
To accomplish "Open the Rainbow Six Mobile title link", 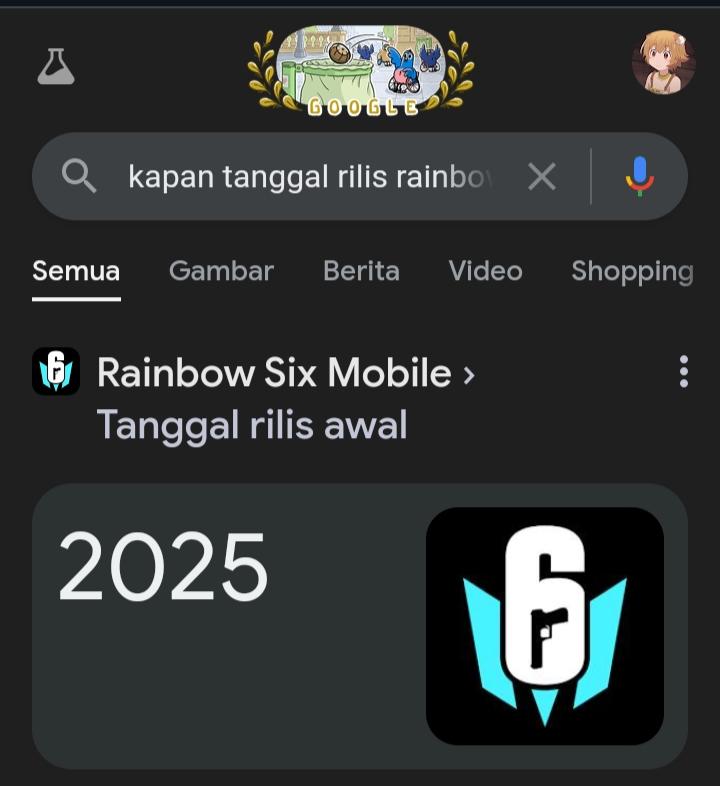I will 271,373.
